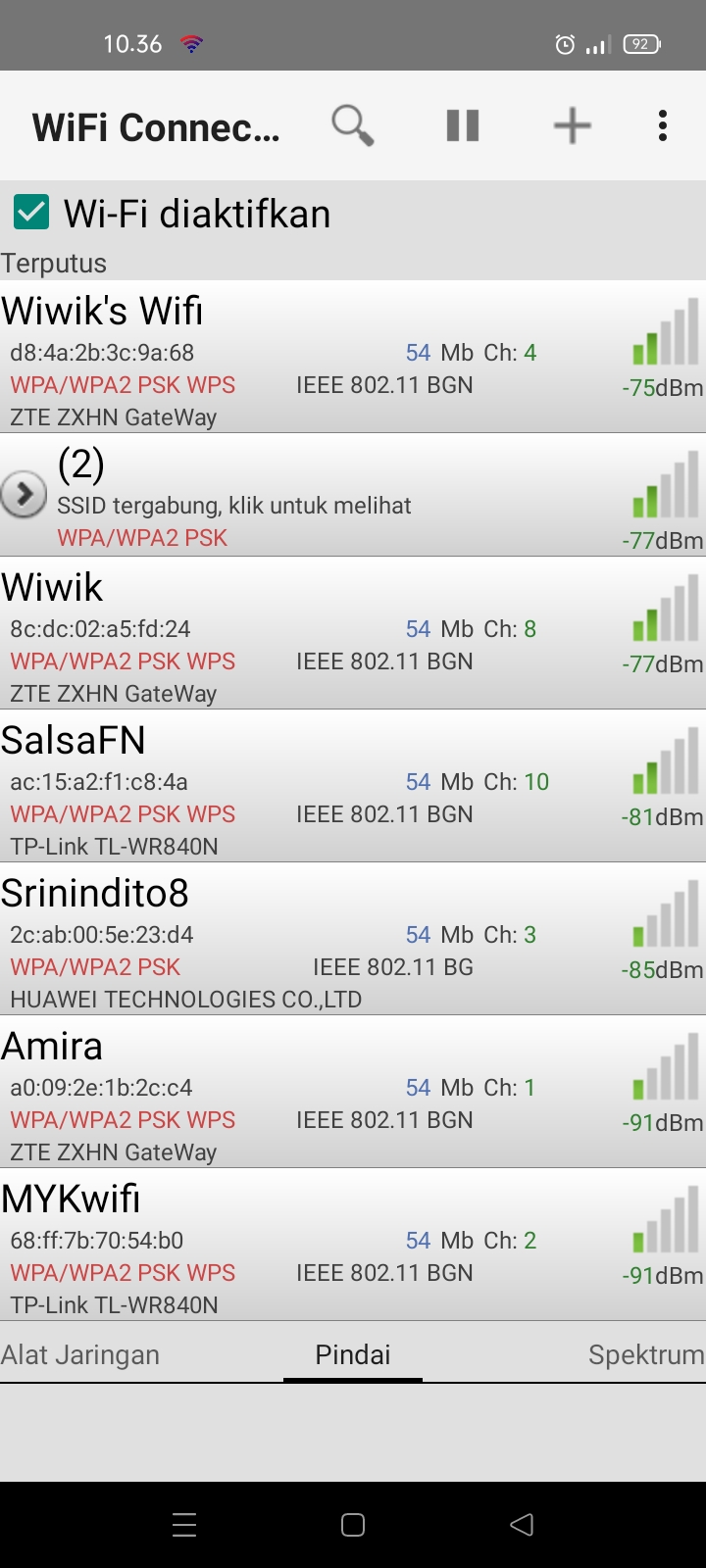Open the SalsaFN network entry

pos(353,786)
